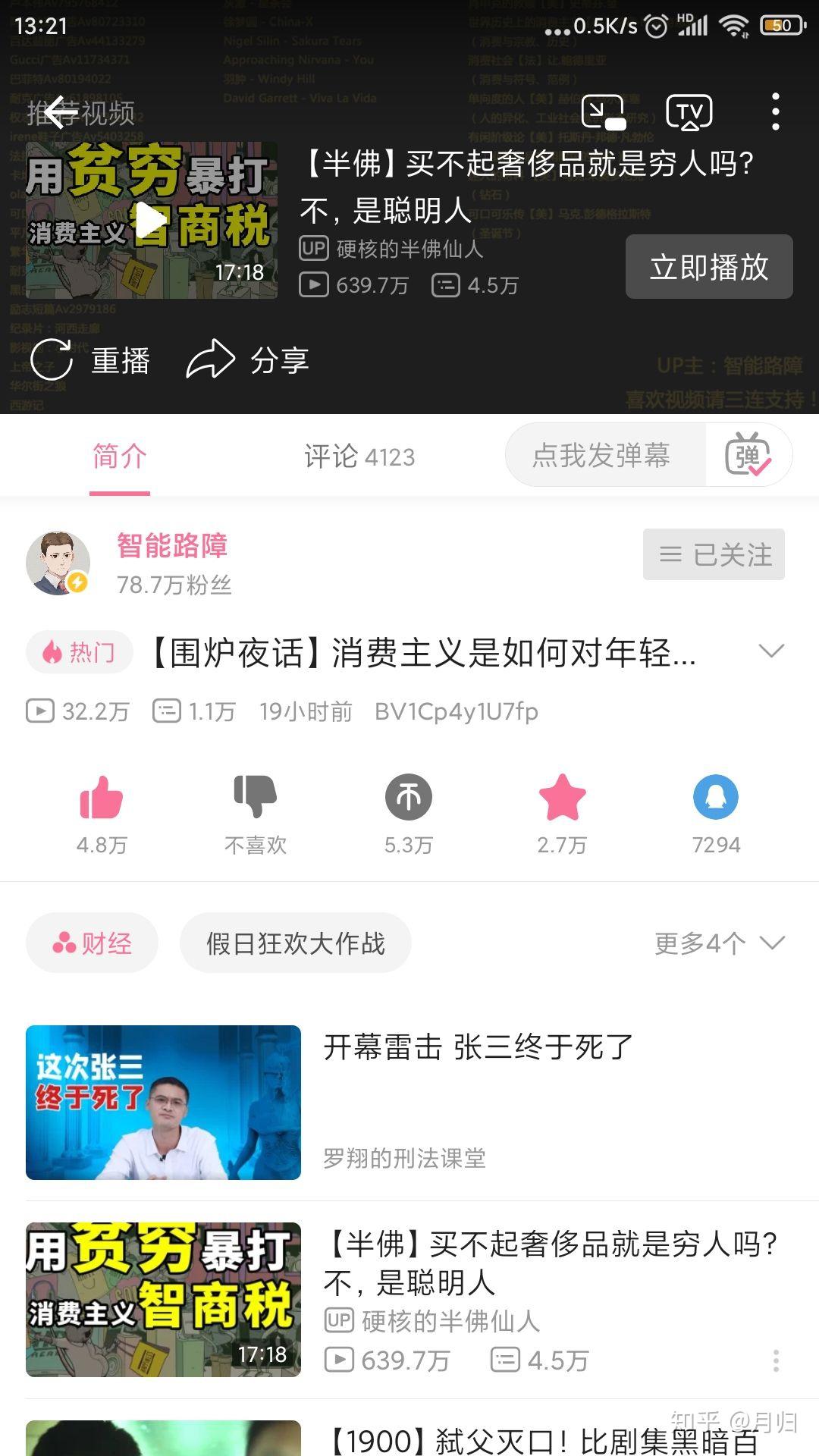The image size is (819, 1456).
Task: Switch to the 评论 tab
Action: (359, 457)
